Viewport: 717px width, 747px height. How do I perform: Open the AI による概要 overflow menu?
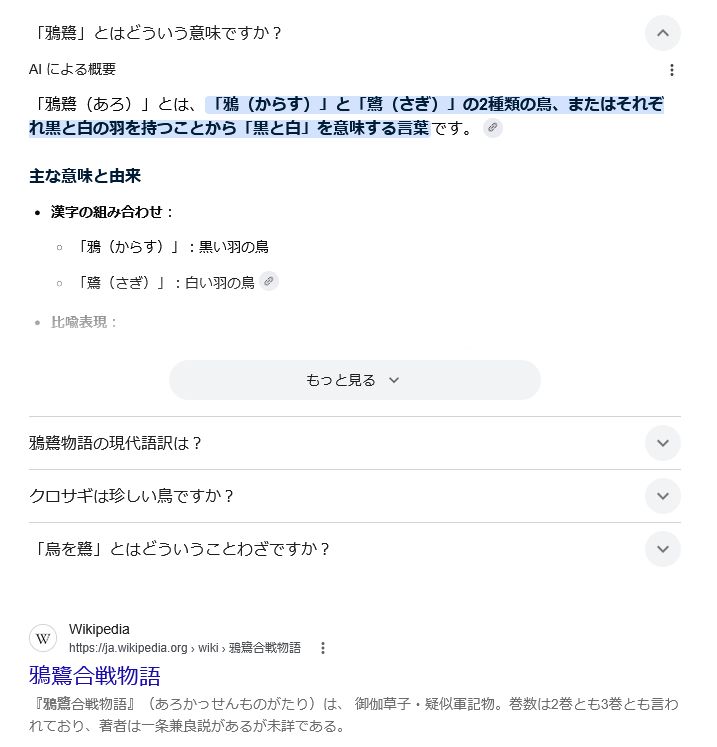pyautogui.click(x=672, y=70)
